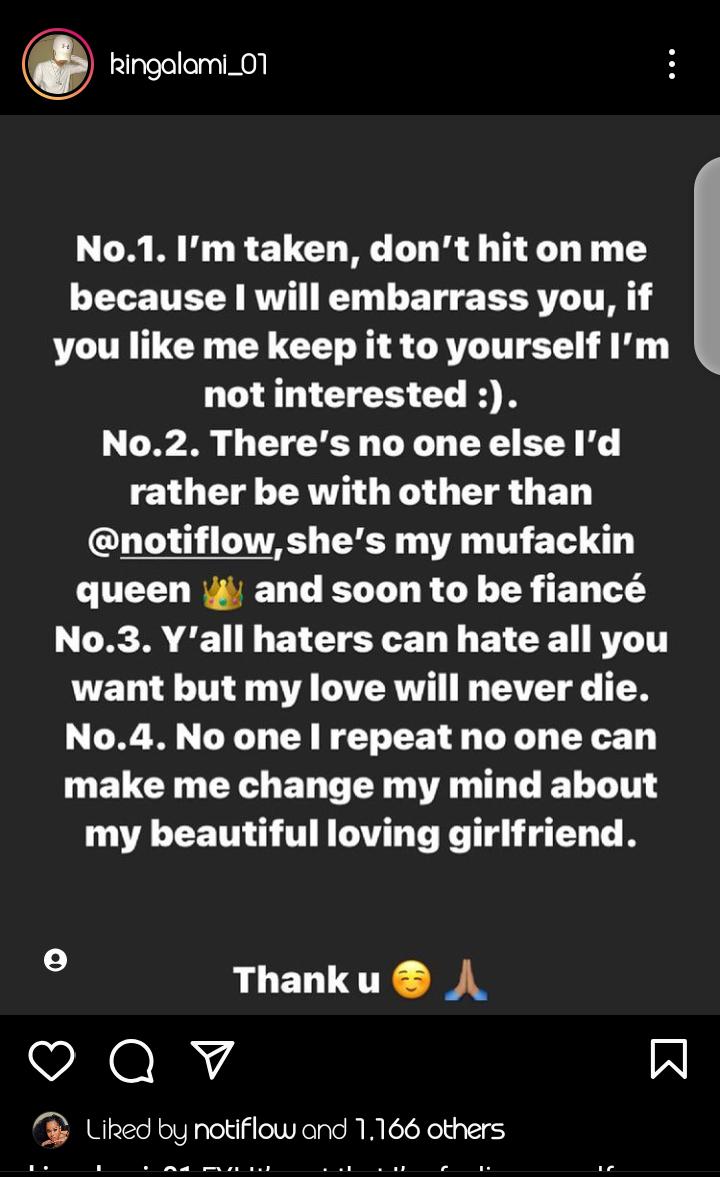View the 1,166 others who liked
The image size is (720, 1177).
(429, 1129)
